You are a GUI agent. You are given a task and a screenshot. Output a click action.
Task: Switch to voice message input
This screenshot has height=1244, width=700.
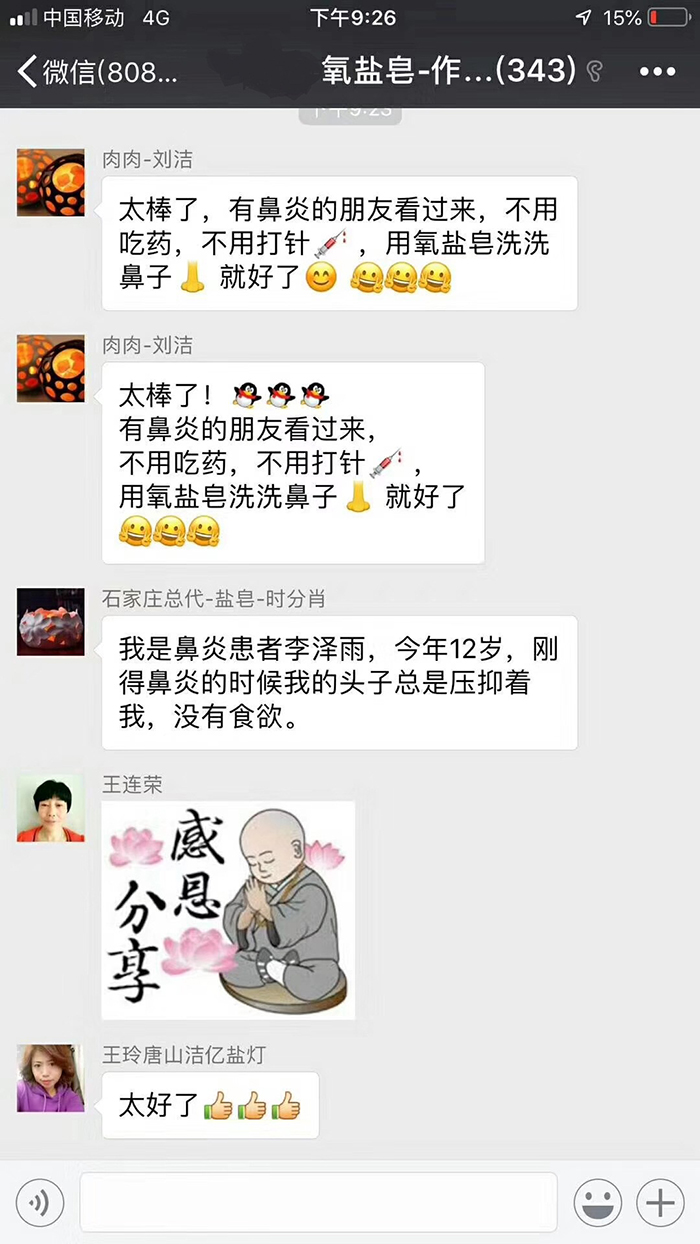coord(40,1203)
